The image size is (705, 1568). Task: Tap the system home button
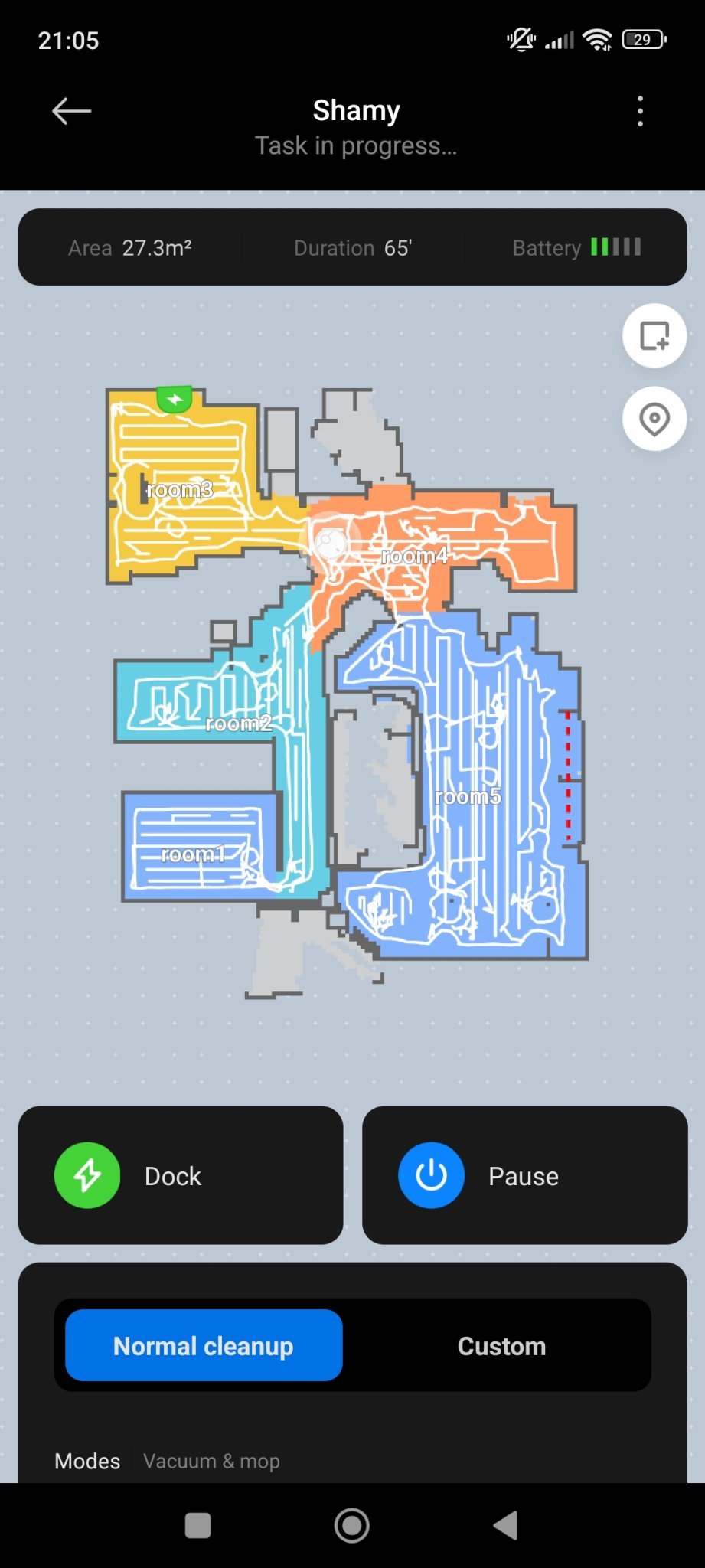coord(352,1526)
